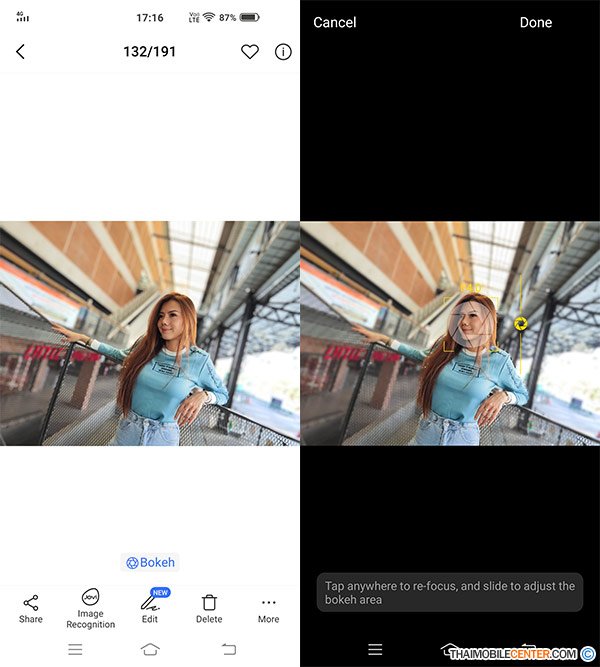This screenshot has width=600, height=667.
Task: Open the Edit tool
Action: 150,609
